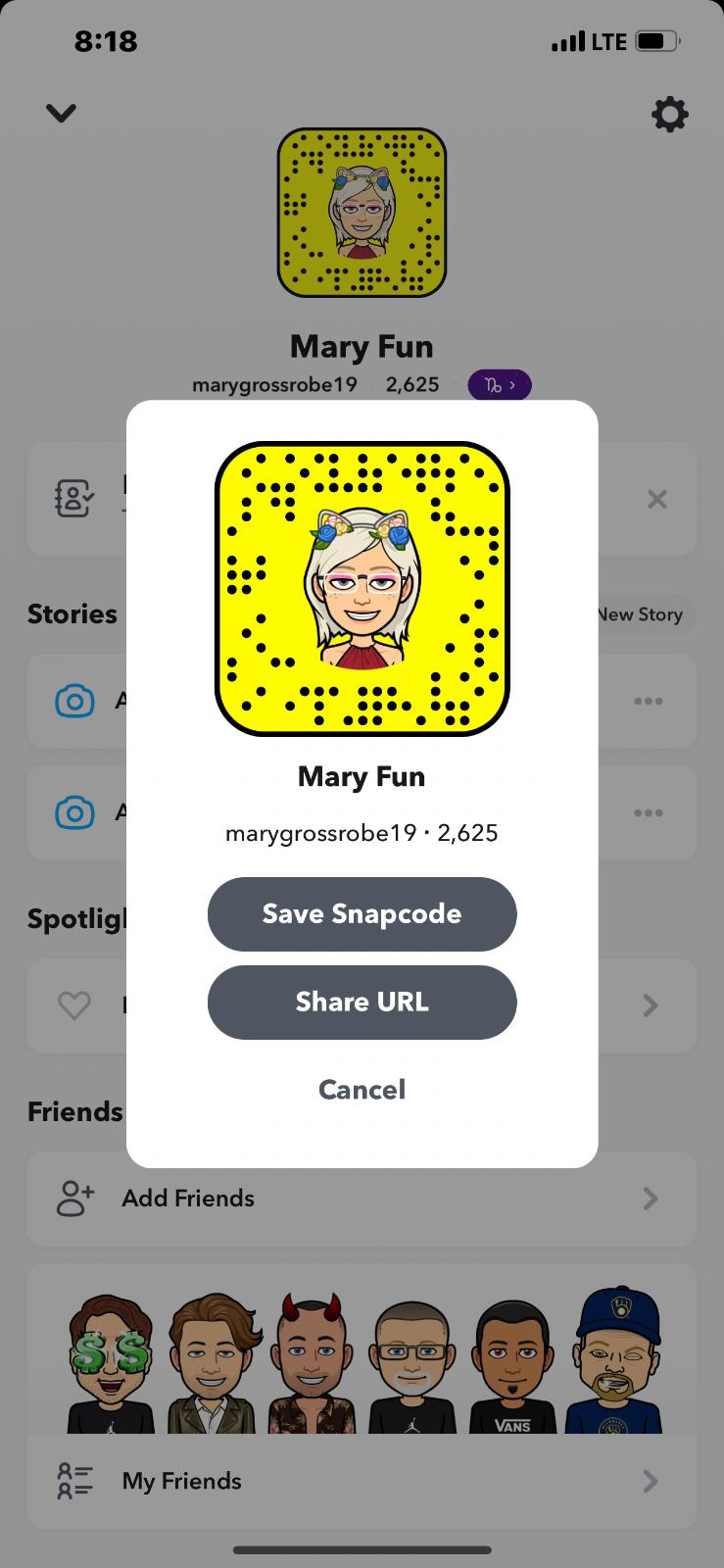Close profile with the down chevron

coord(61,114)
